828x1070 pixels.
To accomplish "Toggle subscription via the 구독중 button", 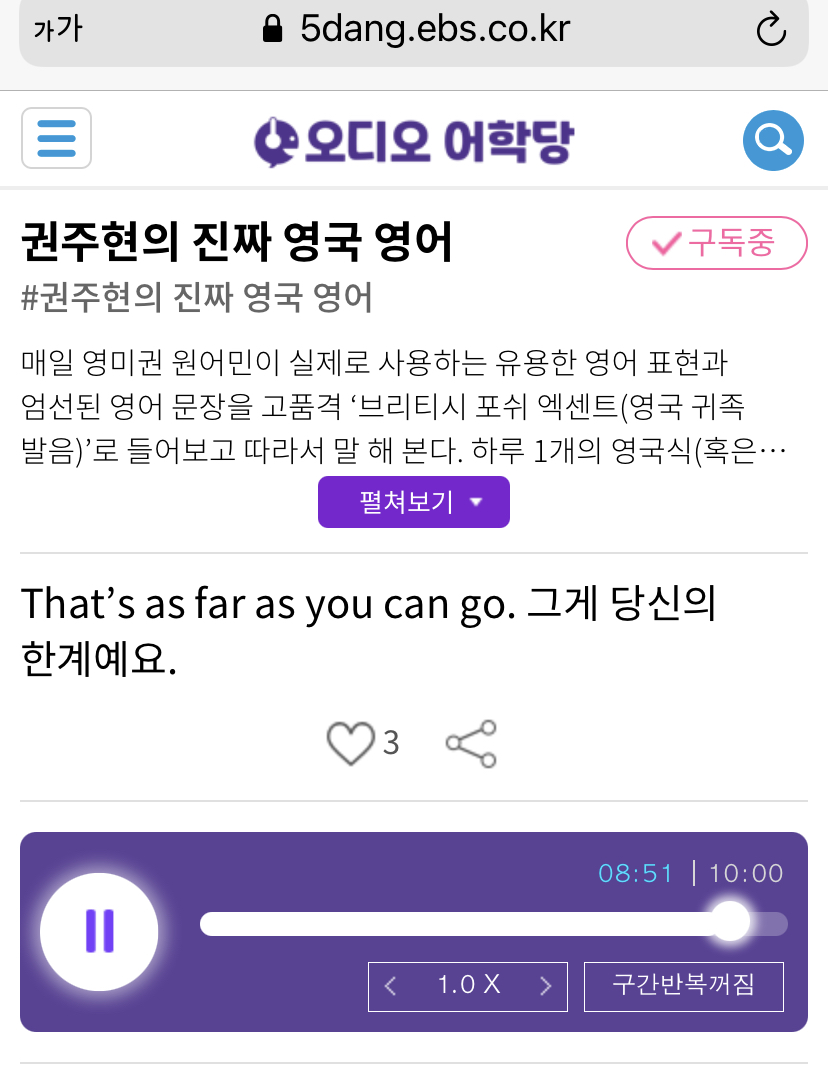I will click(716, 243).
